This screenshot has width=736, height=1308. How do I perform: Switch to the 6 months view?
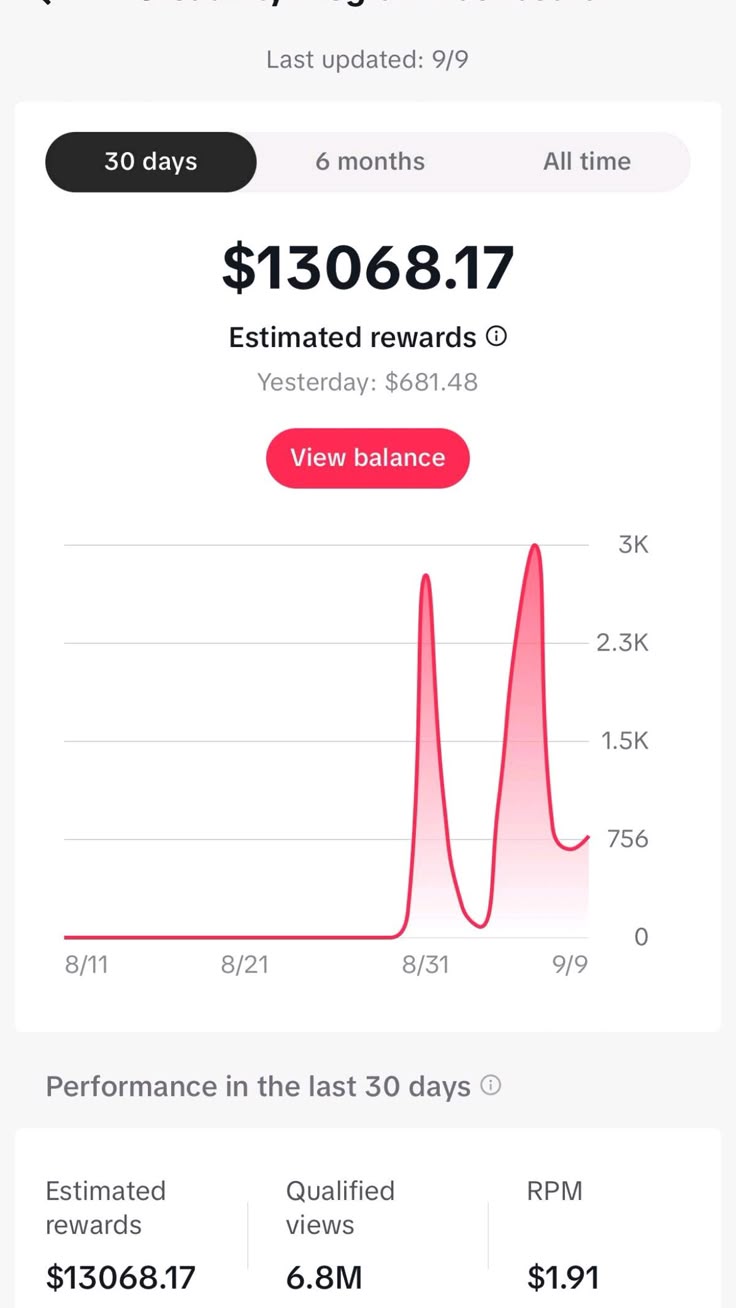click(x=370, y=162)
